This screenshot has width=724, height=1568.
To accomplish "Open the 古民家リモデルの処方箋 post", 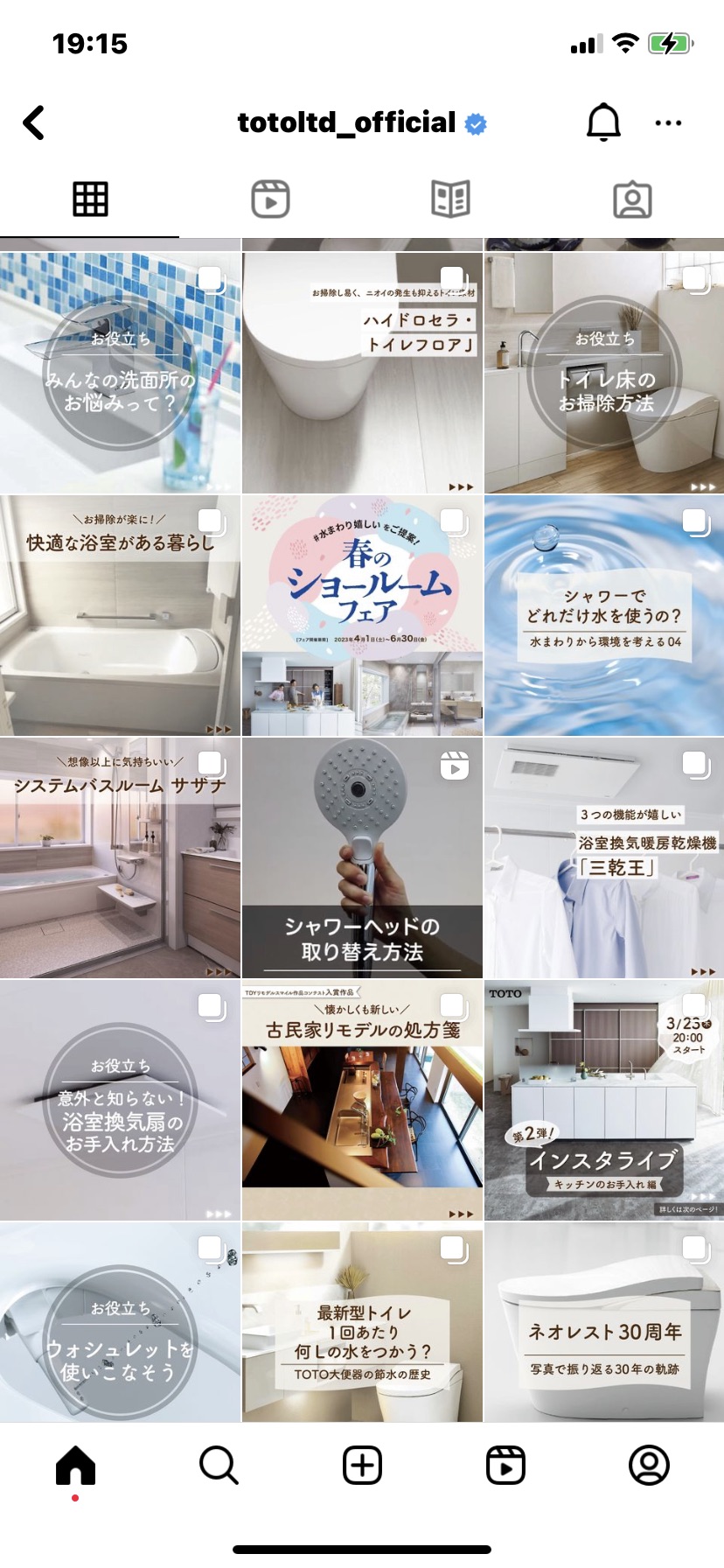I will pyautogui.click(x=362, y=1101).
